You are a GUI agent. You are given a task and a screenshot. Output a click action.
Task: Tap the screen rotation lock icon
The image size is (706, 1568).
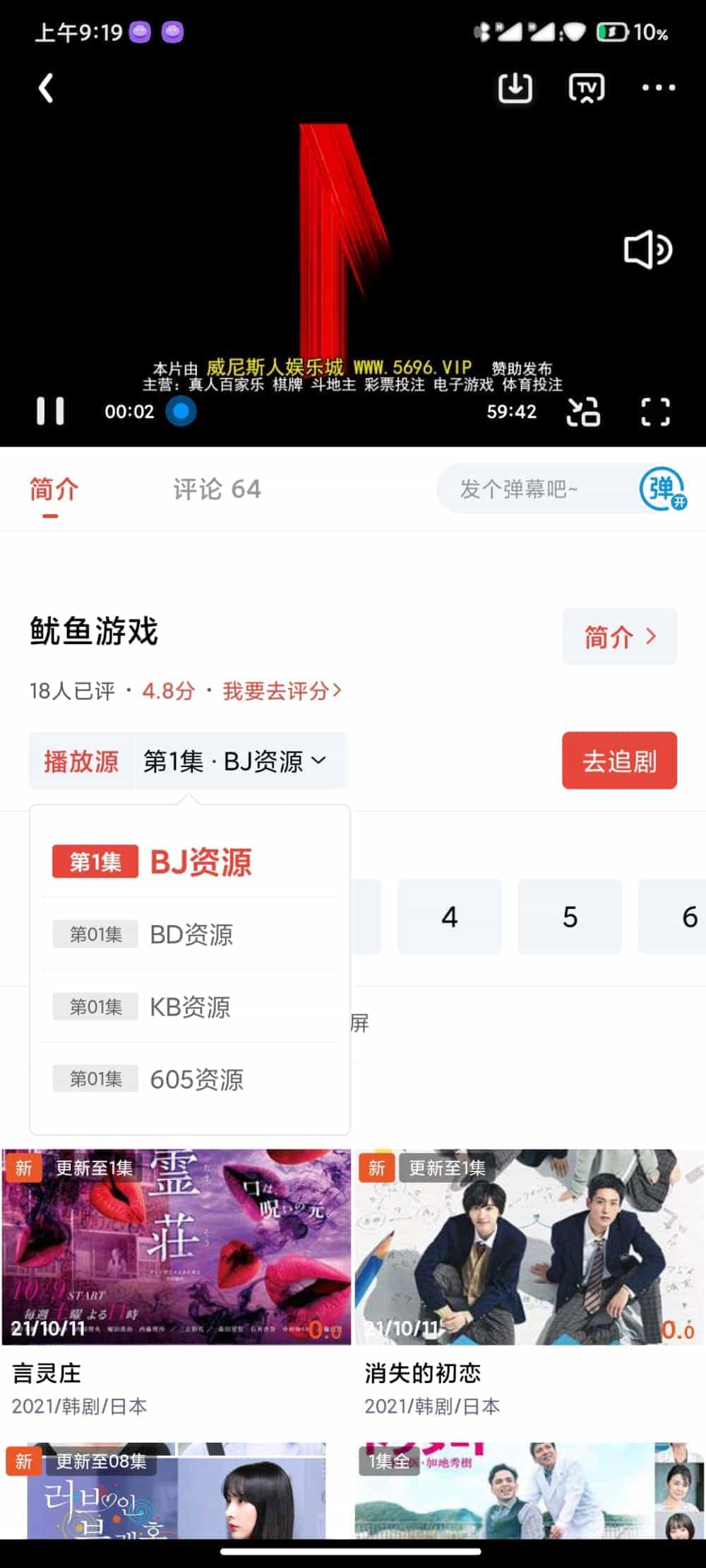pyautogui.click(x=583, y=411)
